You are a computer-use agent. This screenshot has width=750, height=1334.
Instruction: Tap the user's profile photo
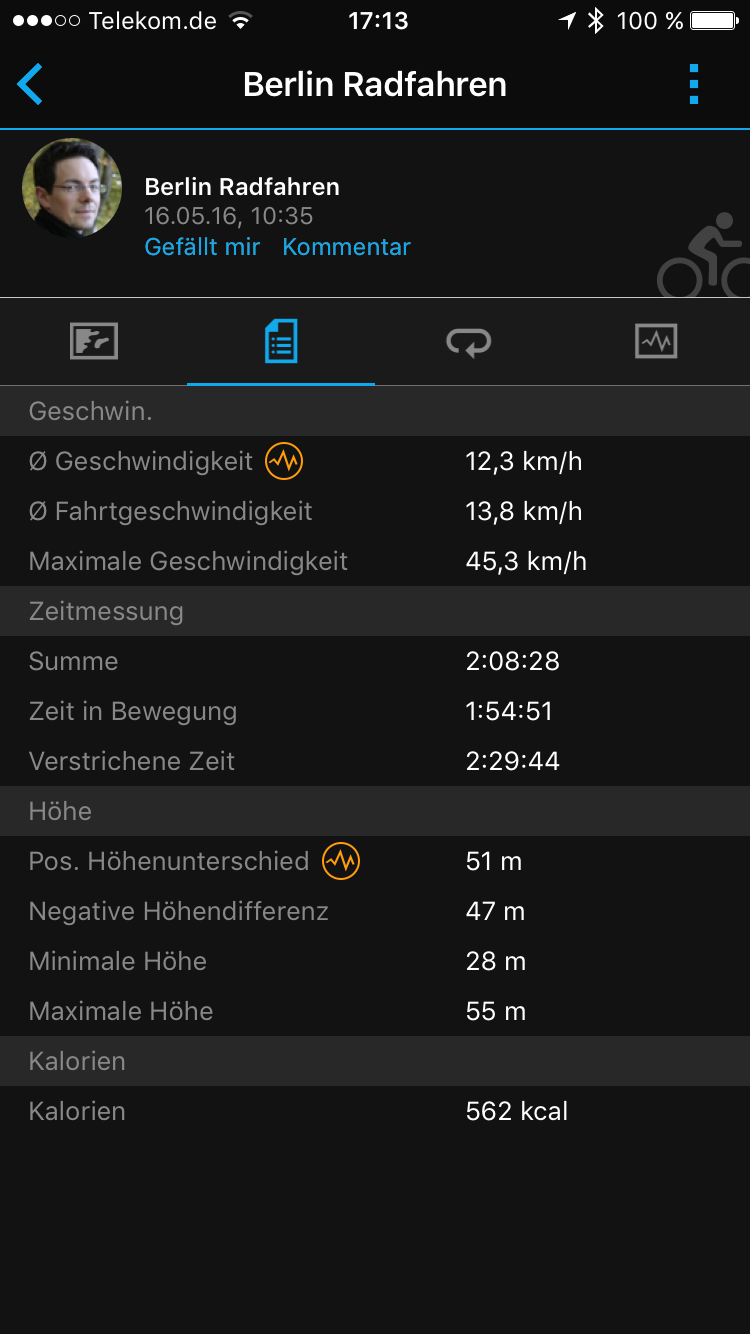(x=72, y=188)
